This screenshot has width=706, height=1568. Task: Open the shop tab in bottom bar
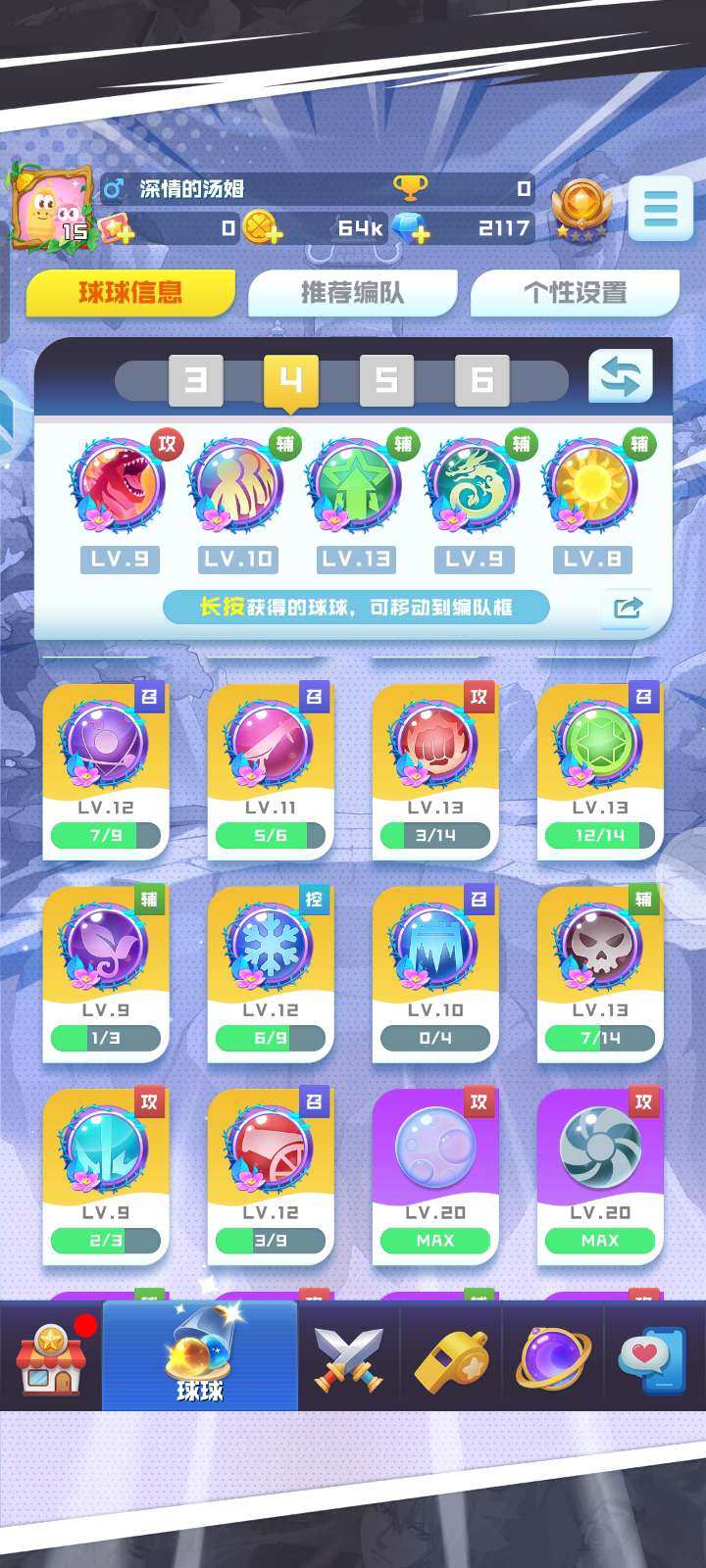click(x=51, y=1357)
